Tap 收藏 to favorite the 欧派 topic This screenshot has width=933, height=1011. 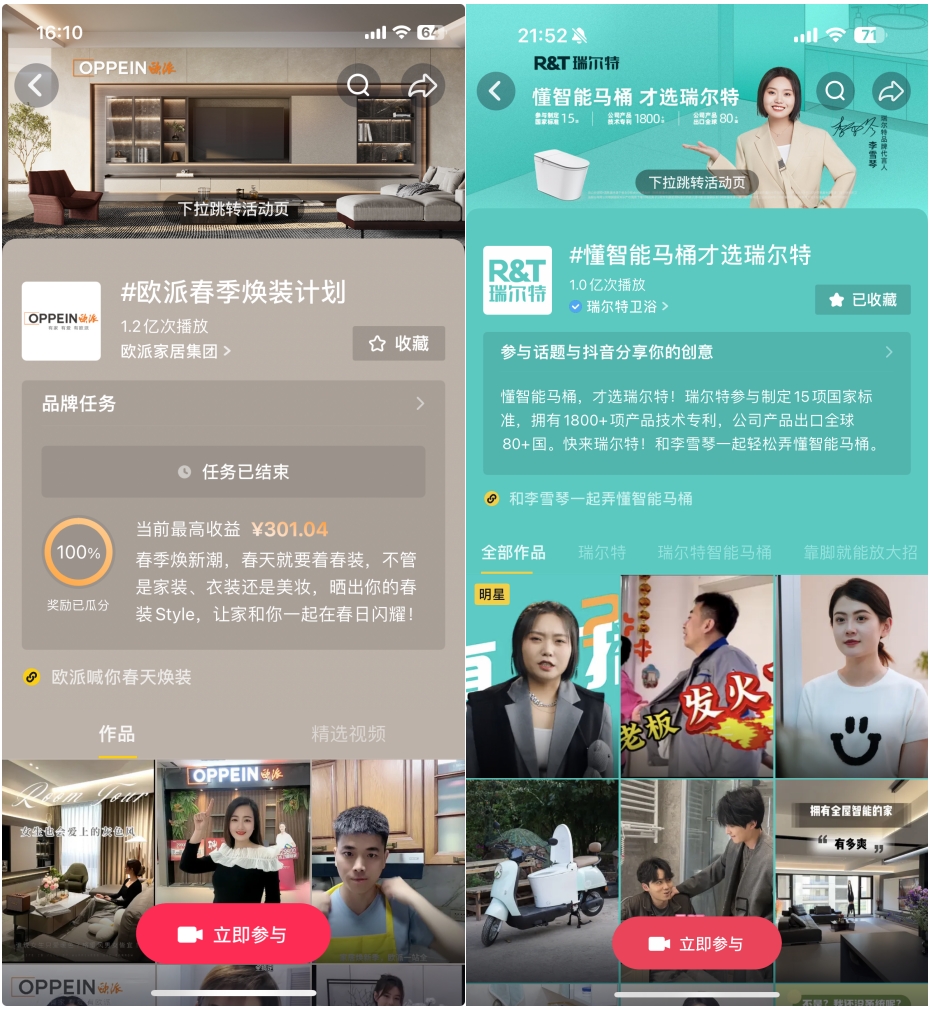(399, 343)
